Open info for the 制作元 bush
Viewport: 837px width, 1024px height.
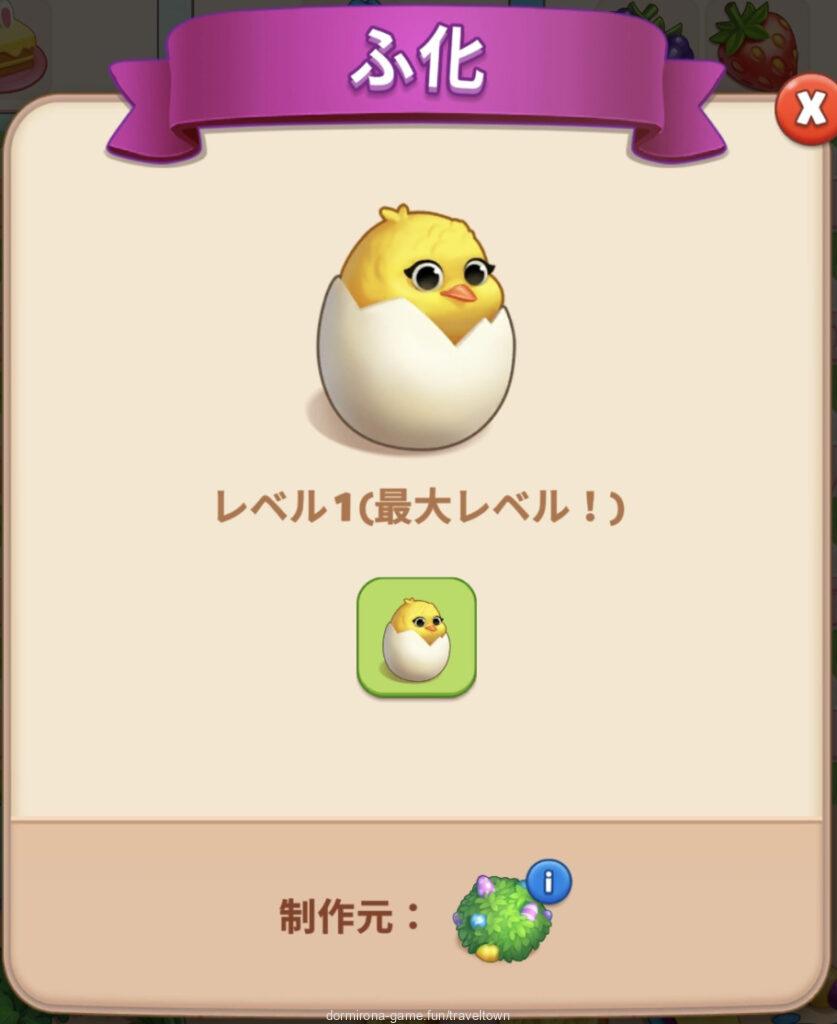pyautogui.click(x=547, y=882)
